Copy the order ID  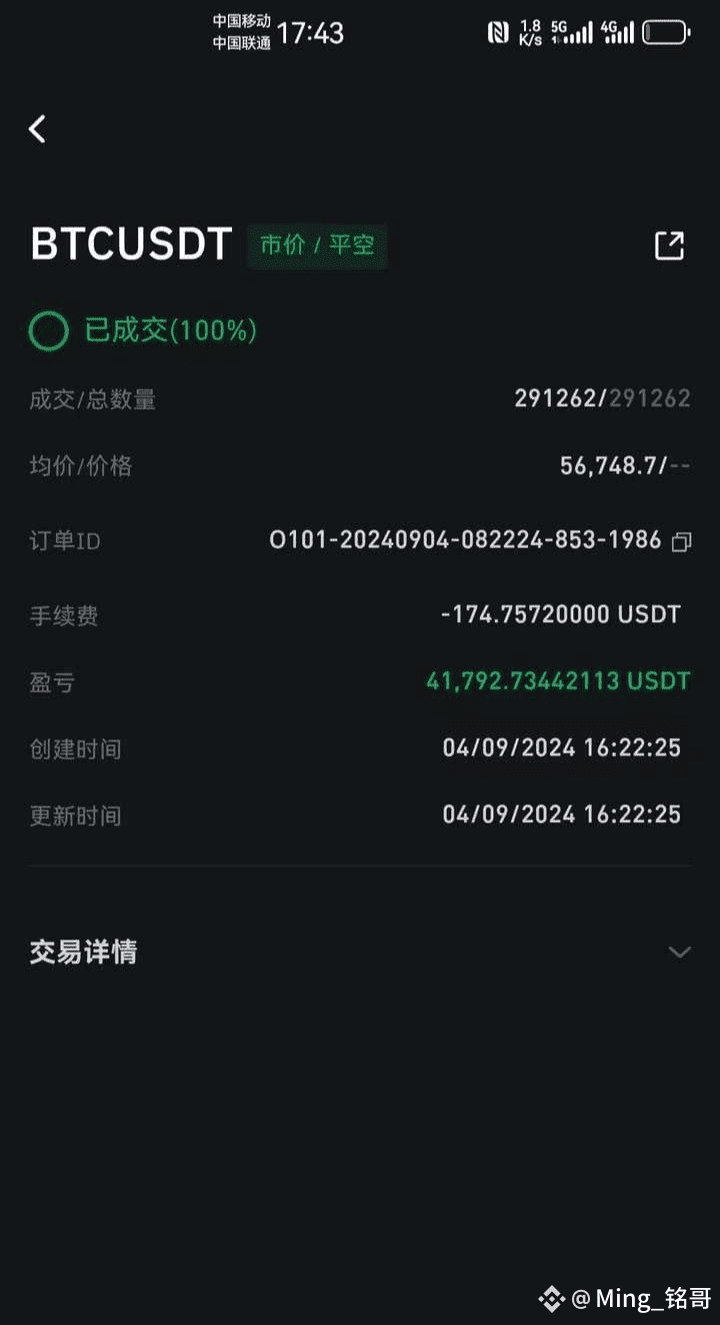coord(682,542)
